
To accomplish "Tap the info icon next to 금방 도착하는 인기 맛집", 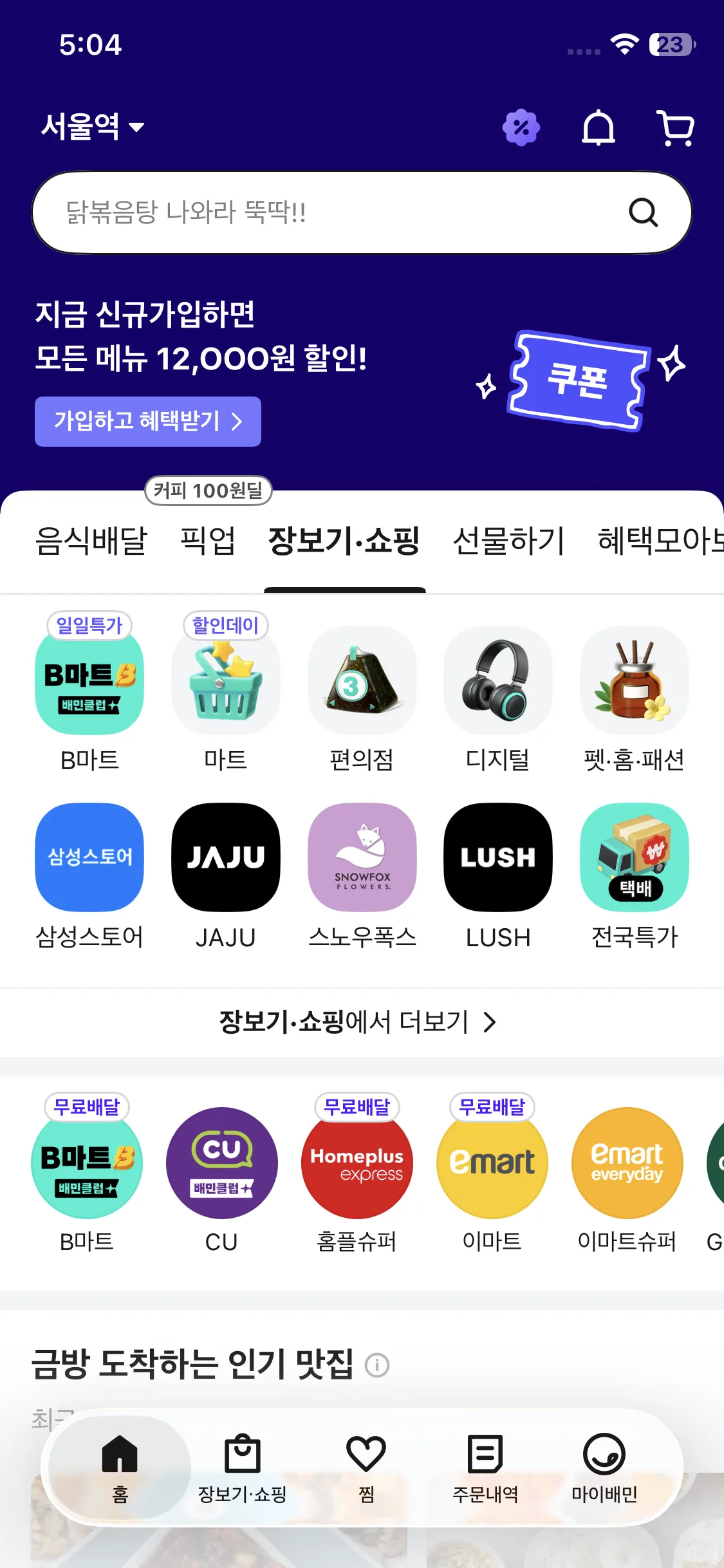I will pyautogui.click(x=376, y=1365).
